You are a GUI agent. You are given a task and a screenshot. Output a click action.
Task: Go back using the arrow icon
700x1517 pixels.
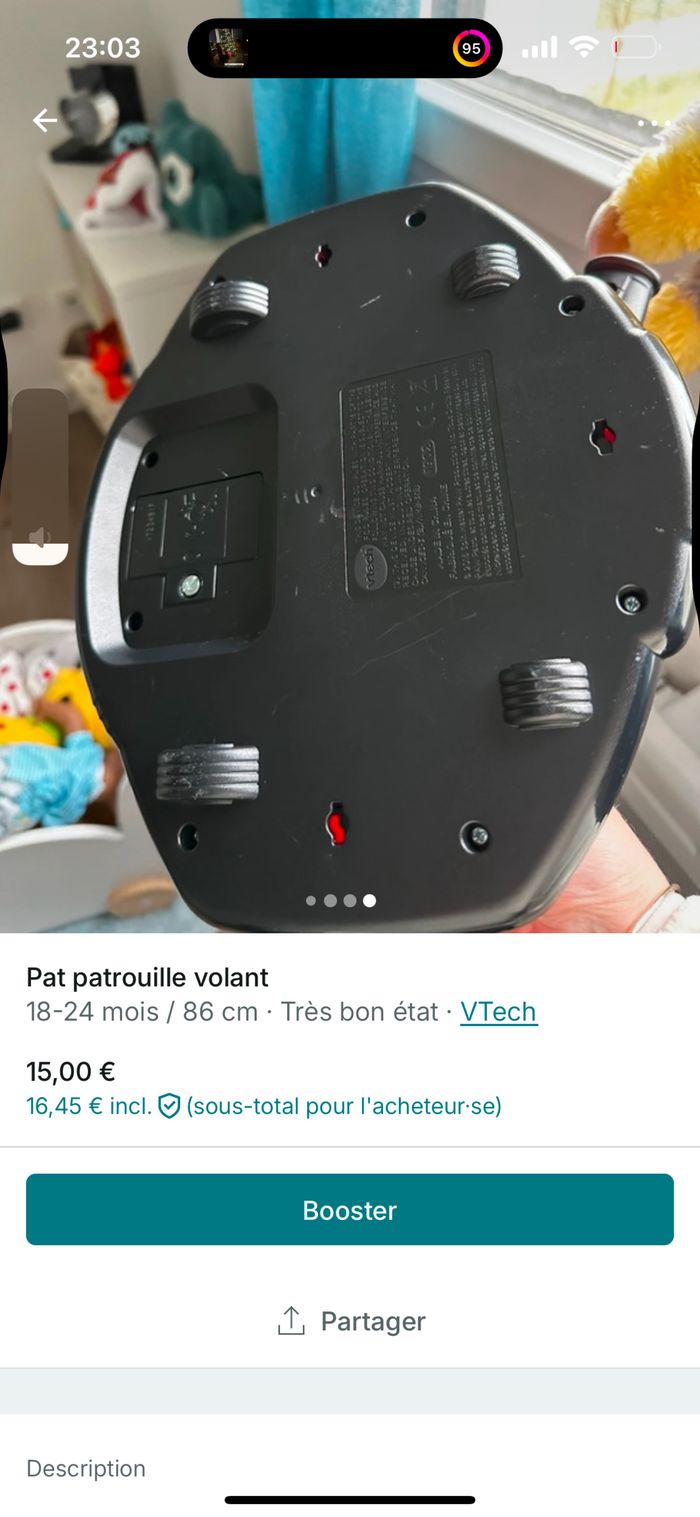pyautogui.click(x=45, y=121)
